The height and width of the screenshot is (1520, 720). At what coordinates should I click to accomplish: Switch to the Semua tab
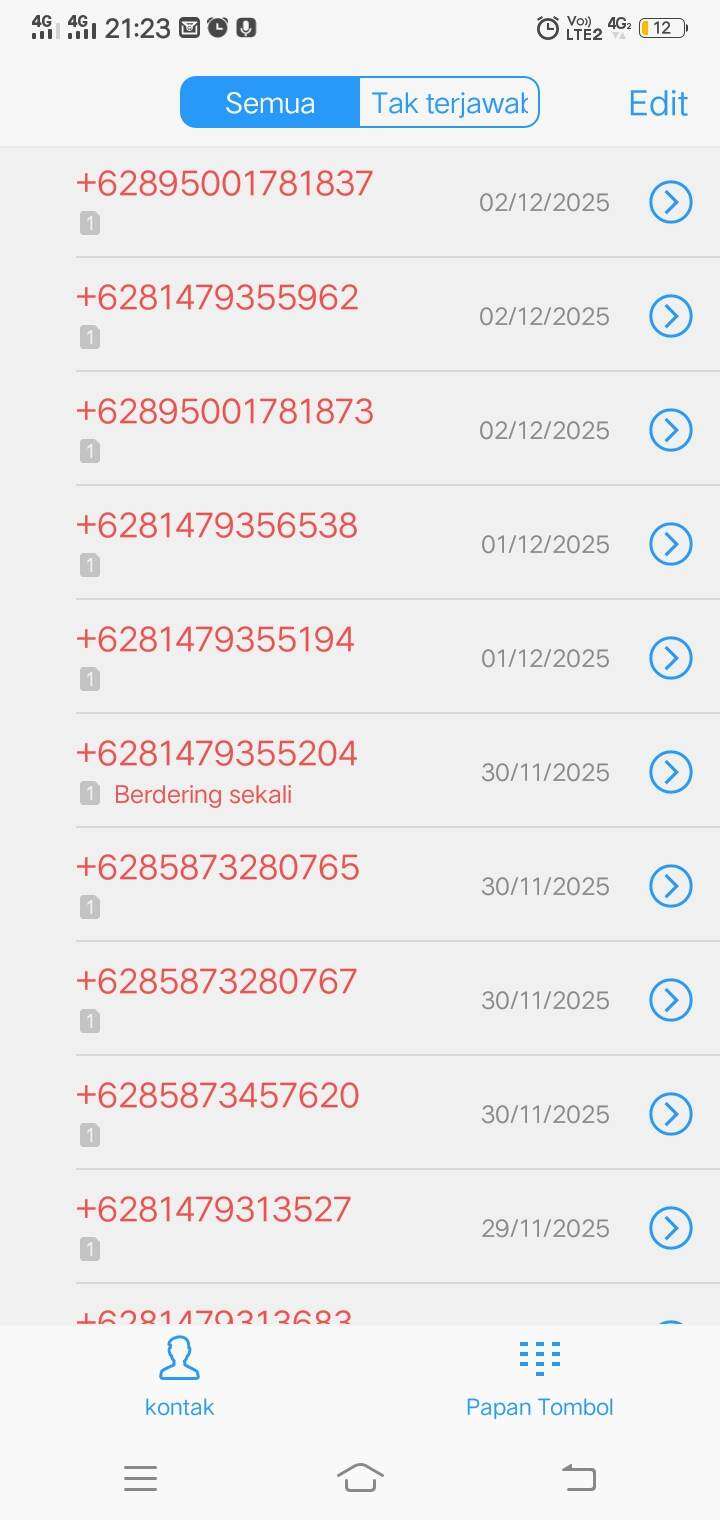[x=269, y=103]
